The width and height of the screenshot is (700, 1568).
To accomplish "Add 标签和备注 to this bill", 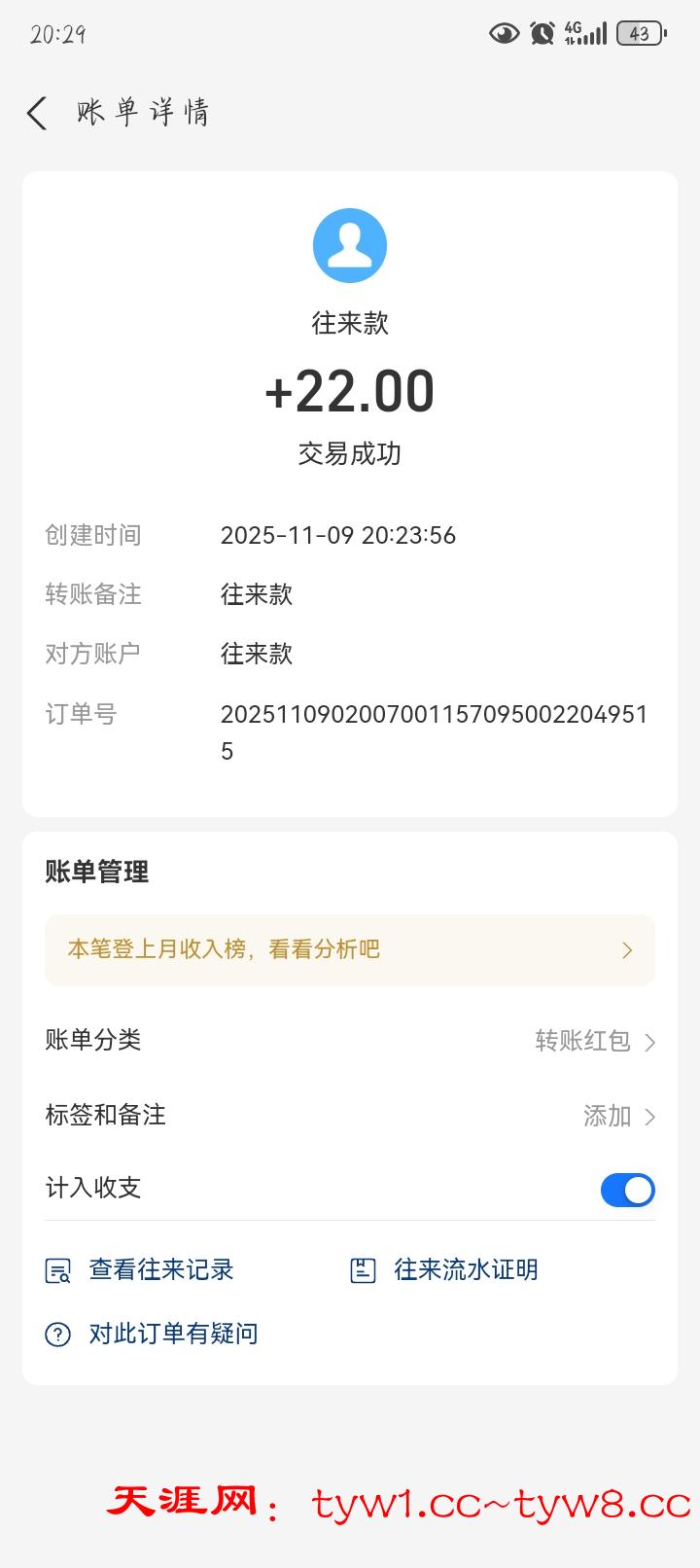I will click(x=618, y=1116).
